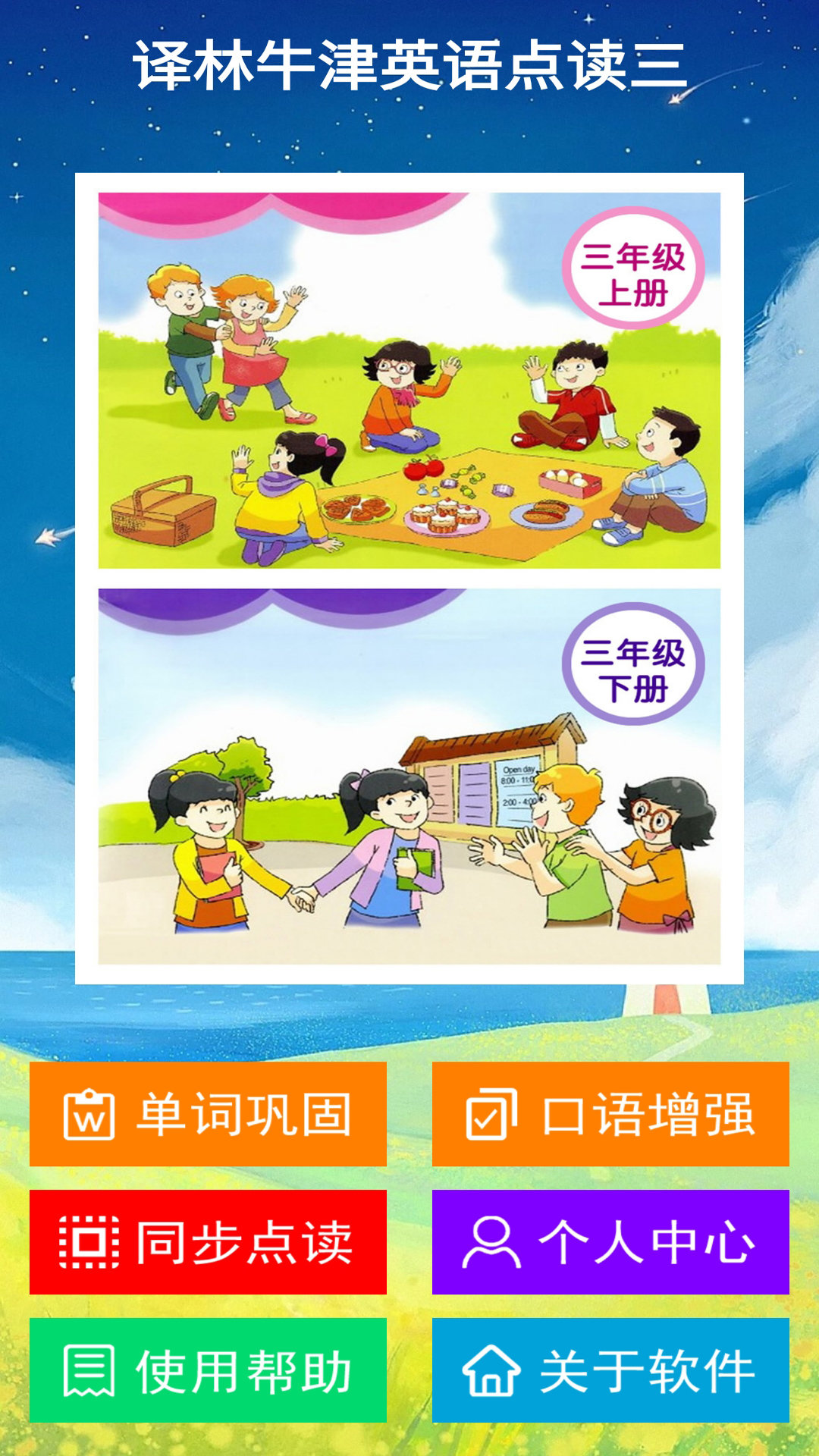Open the 三年级上册 textbook cover

409,380
